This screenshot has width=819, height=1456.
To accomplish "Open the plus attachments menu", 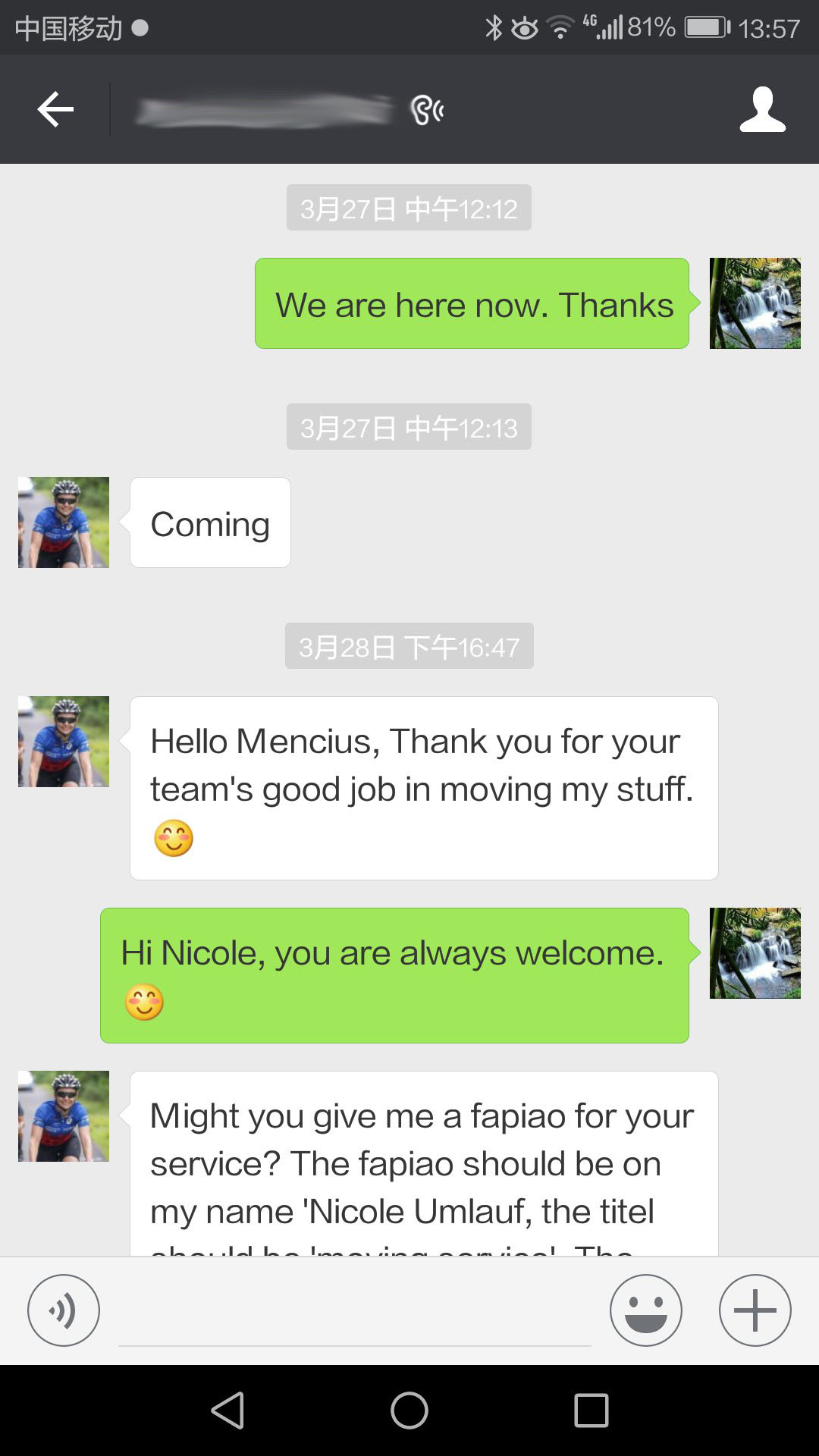I will (x=755, y=1310).
